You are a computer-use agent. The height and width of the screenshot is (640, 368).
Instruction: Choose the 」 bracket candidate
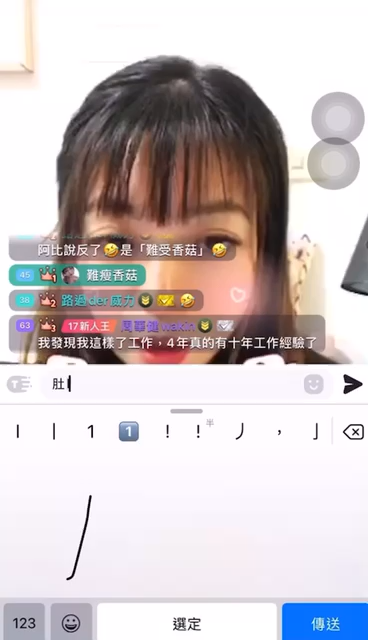tap(315, 432)
